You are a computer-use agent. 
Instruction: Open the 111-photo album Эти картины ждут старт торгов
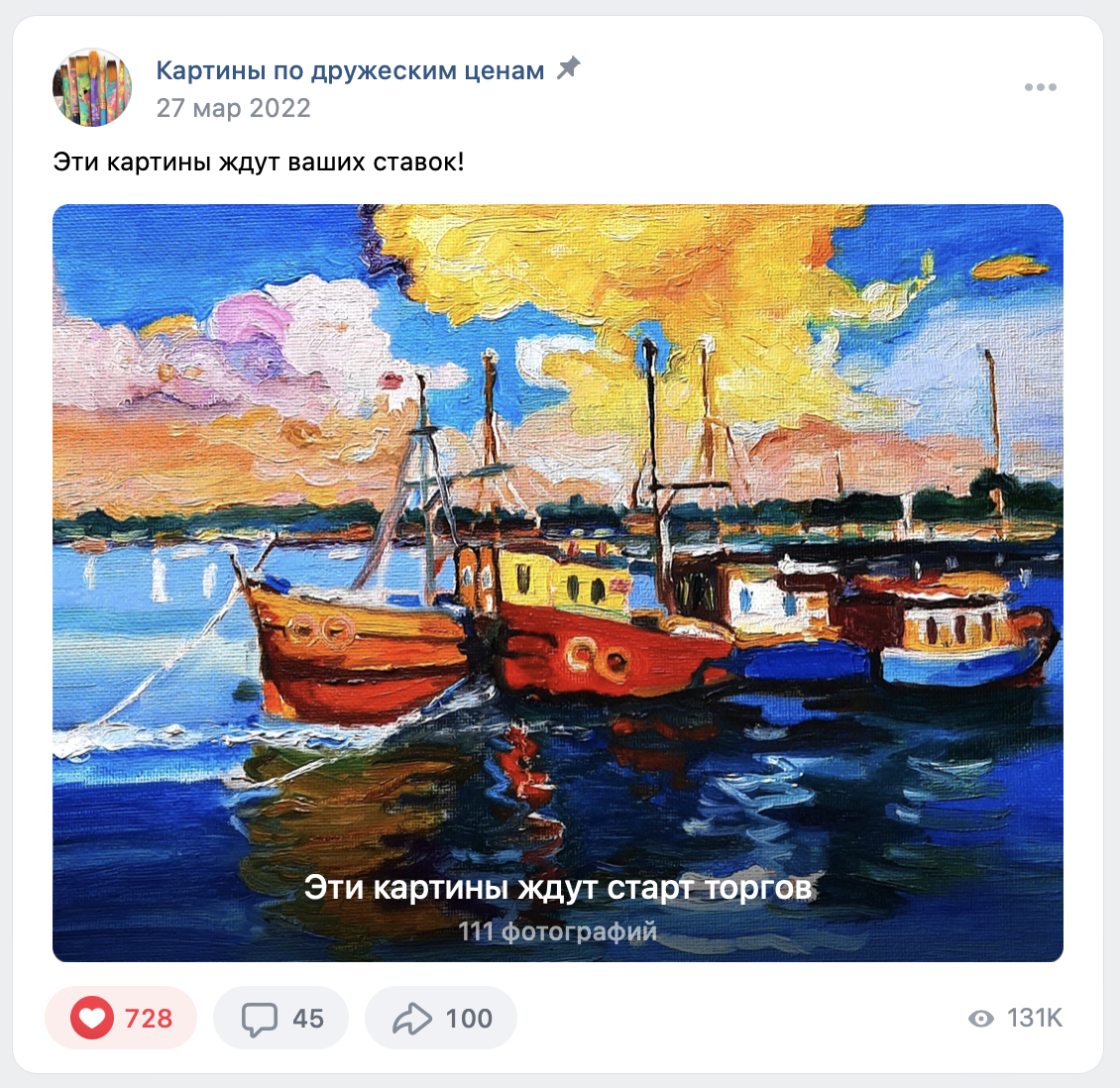point(557,583)
